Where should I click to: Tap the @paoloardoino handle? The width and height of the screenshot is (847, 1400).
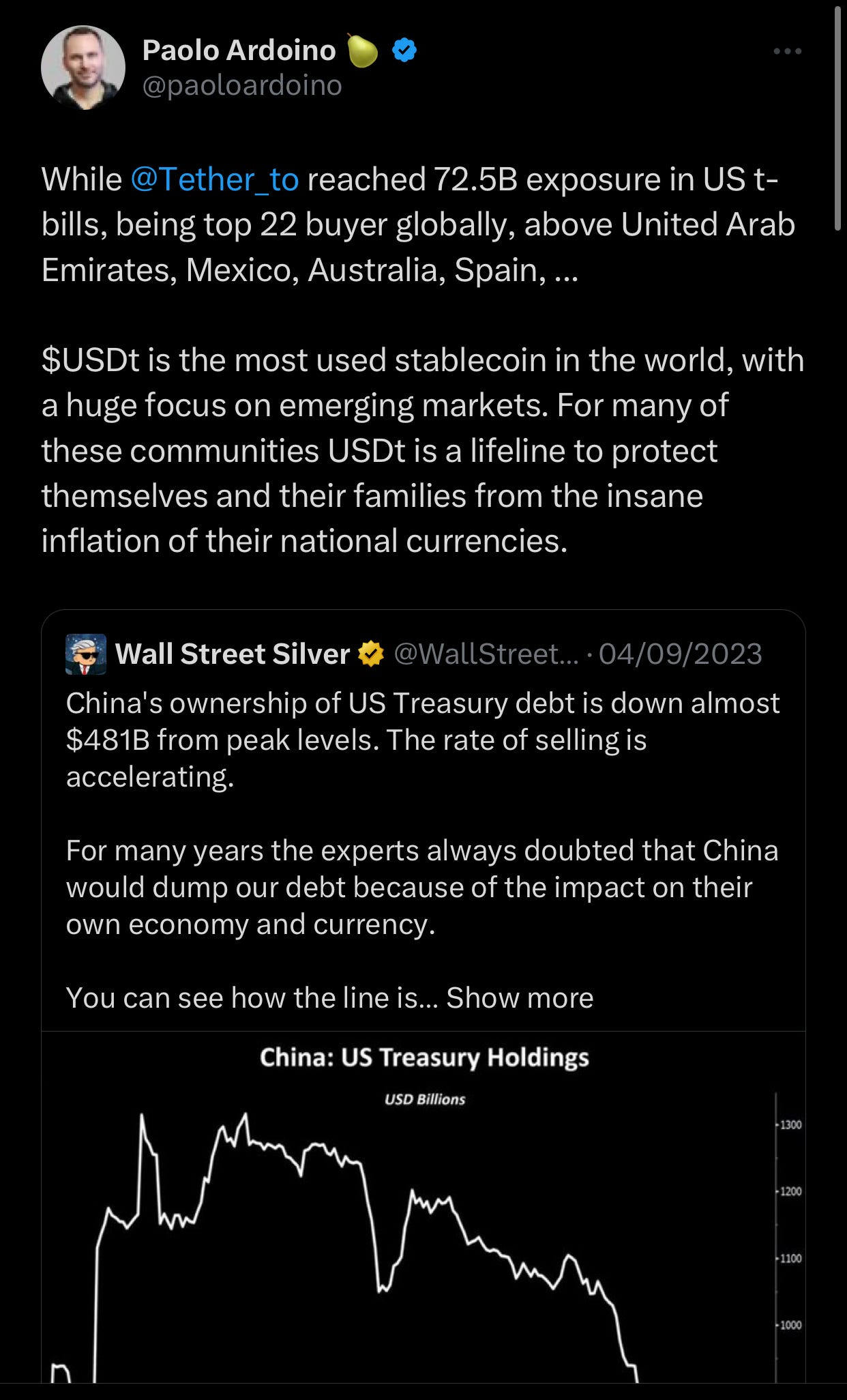(242, 86)
